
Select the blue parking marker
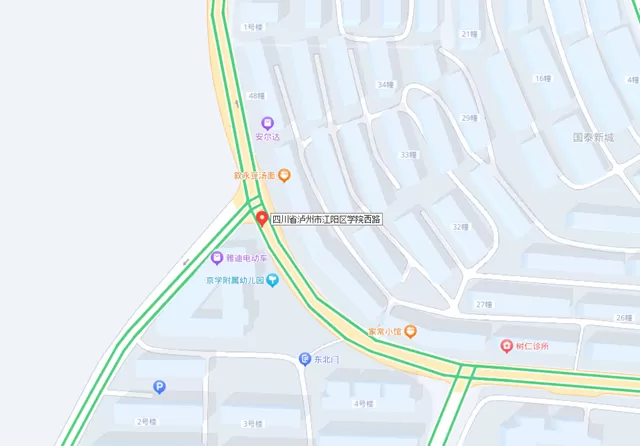158,388
